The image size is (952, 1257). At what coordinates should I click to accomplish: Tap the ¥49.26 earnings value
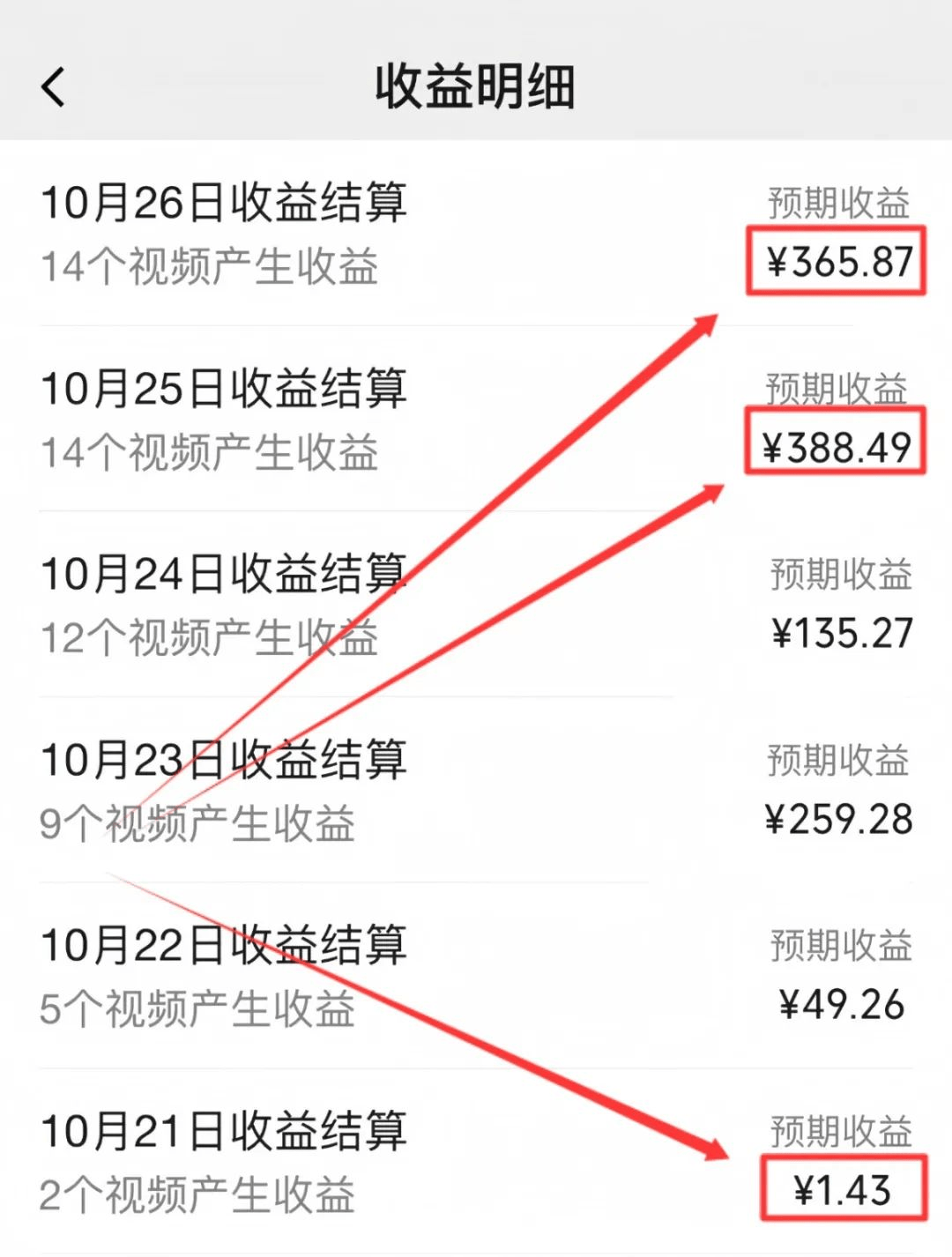click(840, 1002)
